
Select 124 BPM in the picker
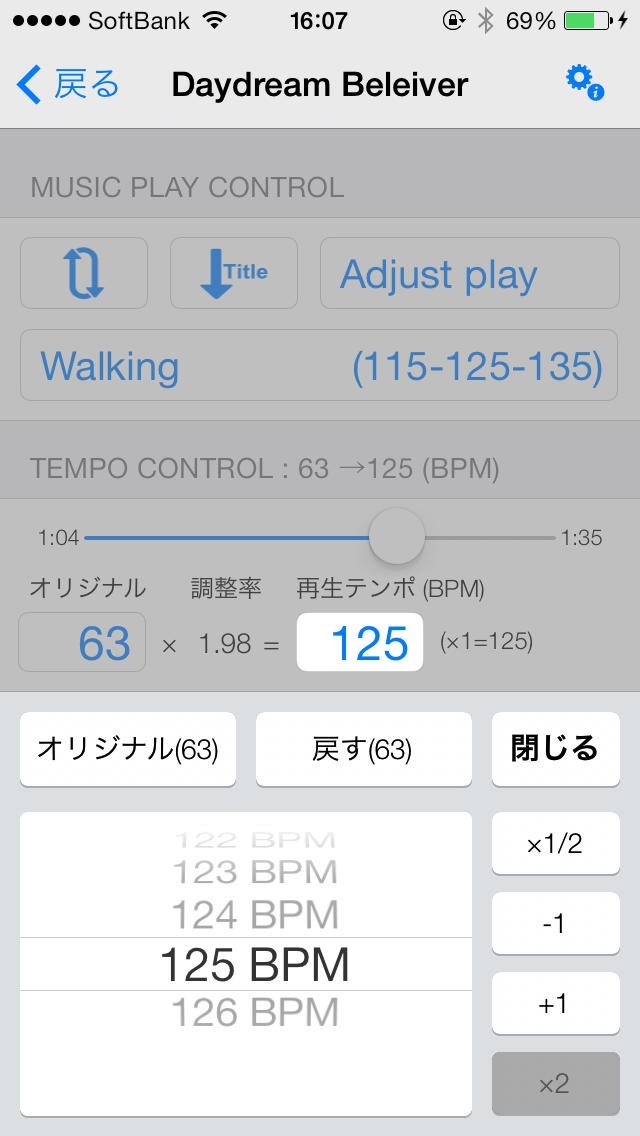pyautogui.click(x=255, y=915)
